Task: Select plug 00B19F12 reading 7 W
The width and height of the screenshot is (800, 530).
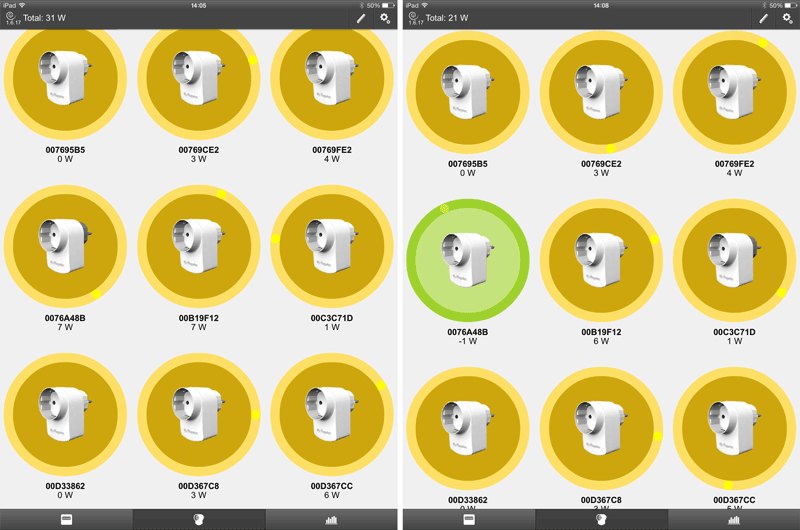Action: point(198,246)
